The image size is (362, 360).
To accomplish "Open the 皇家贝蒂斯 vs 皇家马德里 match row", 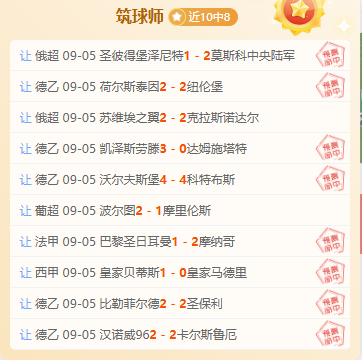I will pyautogui.click(x=180, y=272).
